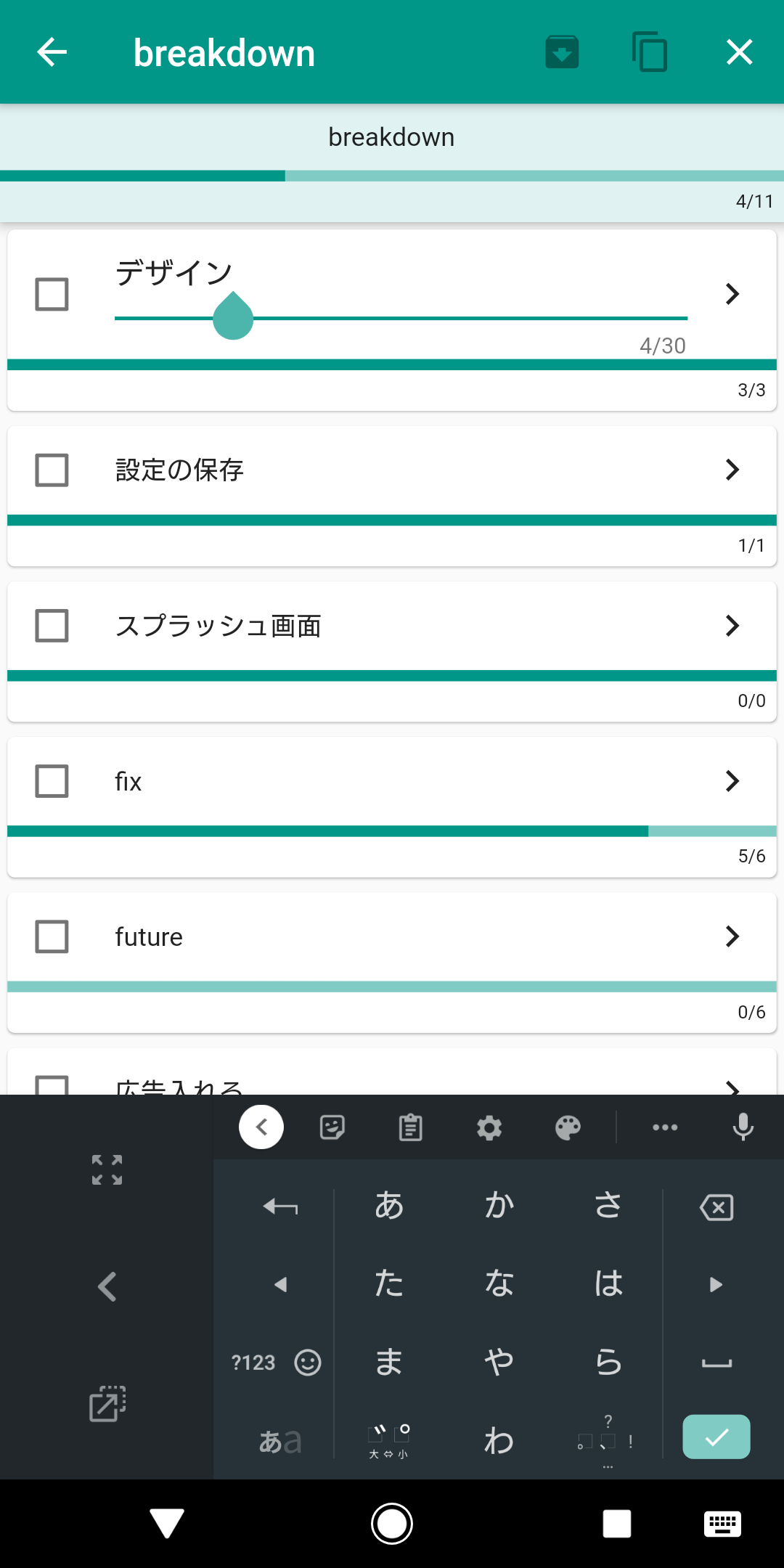Image resolution: width=784 pixels, height=1568 pixels.
Task: Mark スプラッシュ画面 as done
Action: click(52, 626)
